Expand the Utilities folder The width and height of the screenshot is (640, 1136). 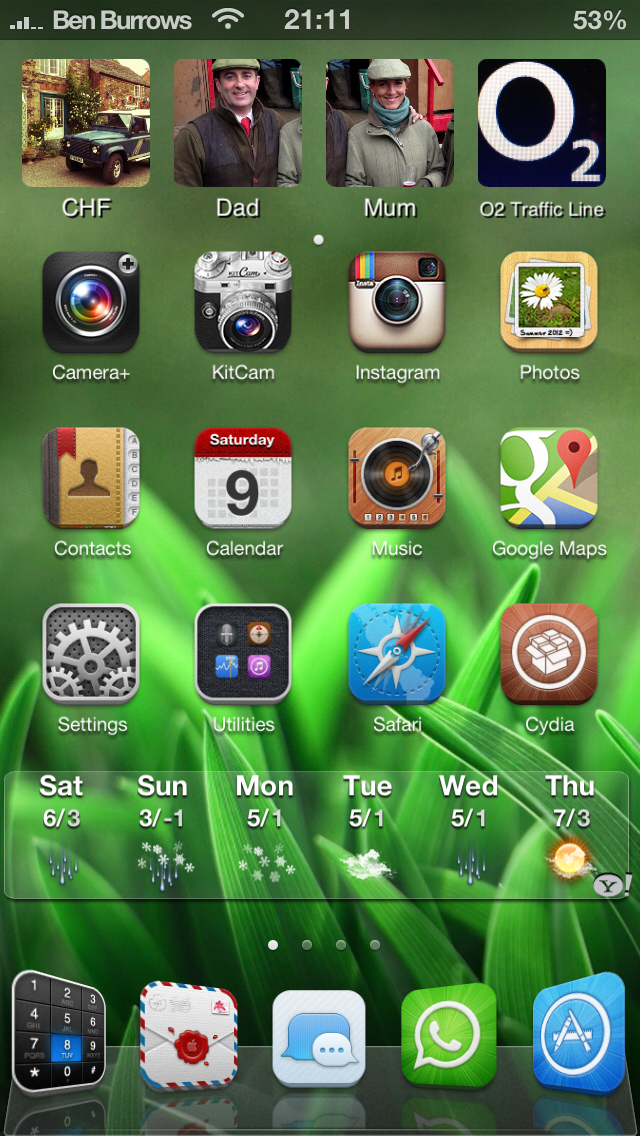tap(243, 654)
